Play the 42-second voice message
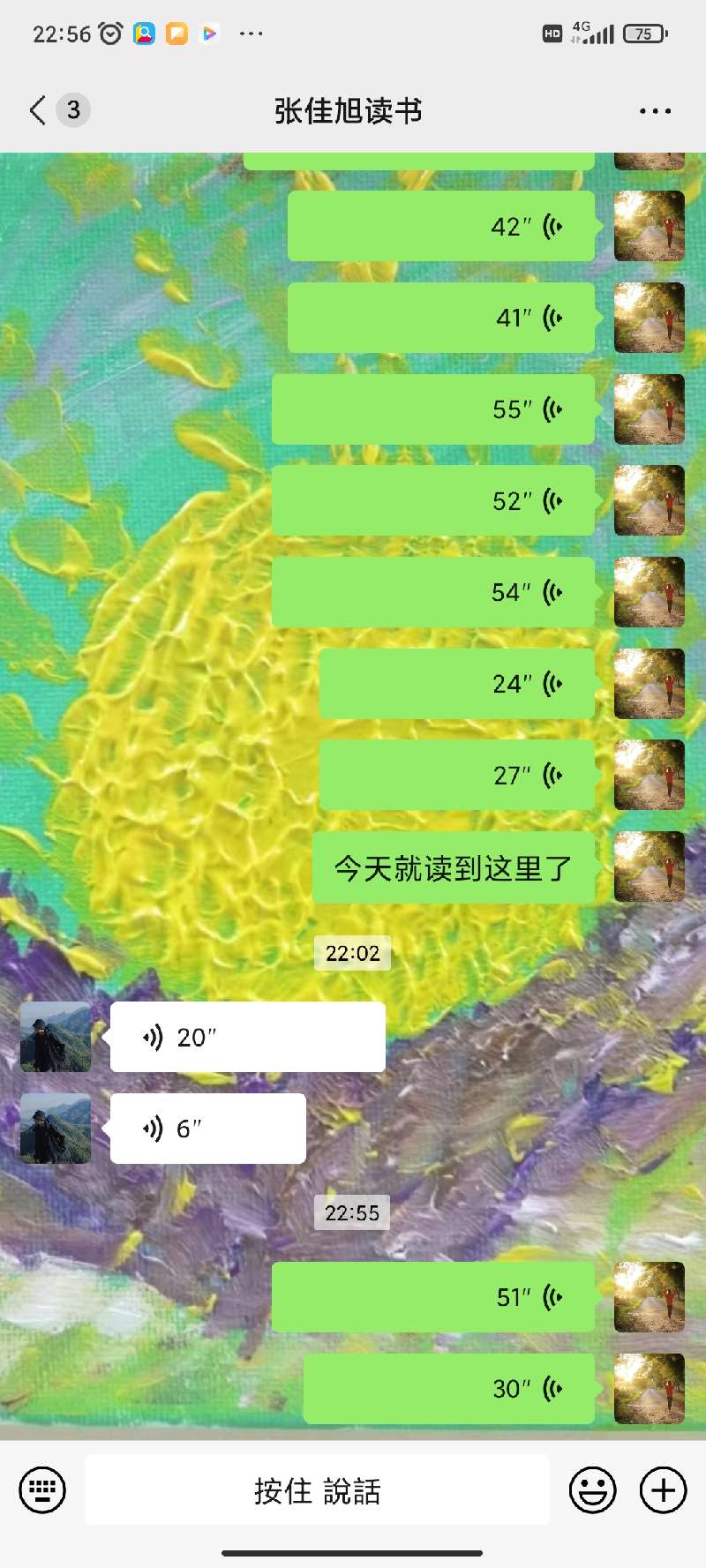 (441, 227)
